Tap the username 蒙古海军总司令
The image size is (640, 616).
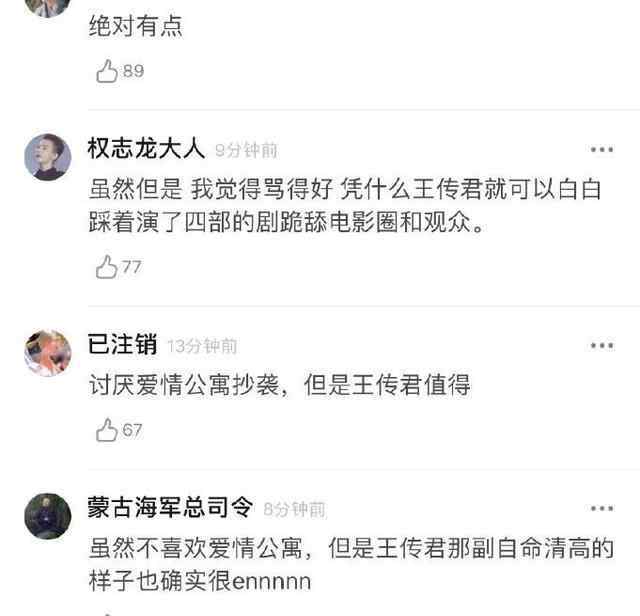coord(170,509)
